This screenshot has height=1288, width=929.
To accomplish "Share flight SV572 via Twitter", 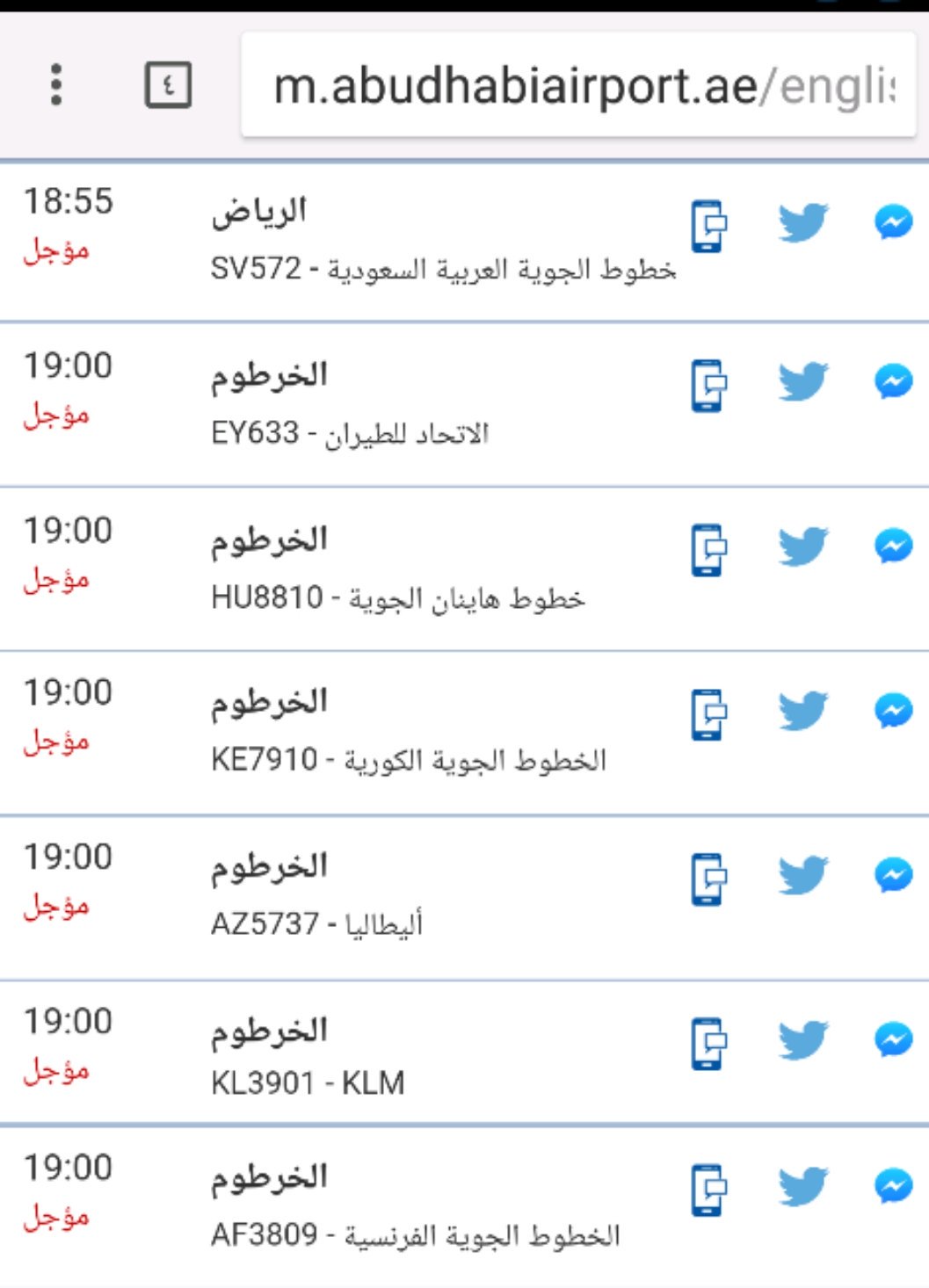I will (803, 222).
